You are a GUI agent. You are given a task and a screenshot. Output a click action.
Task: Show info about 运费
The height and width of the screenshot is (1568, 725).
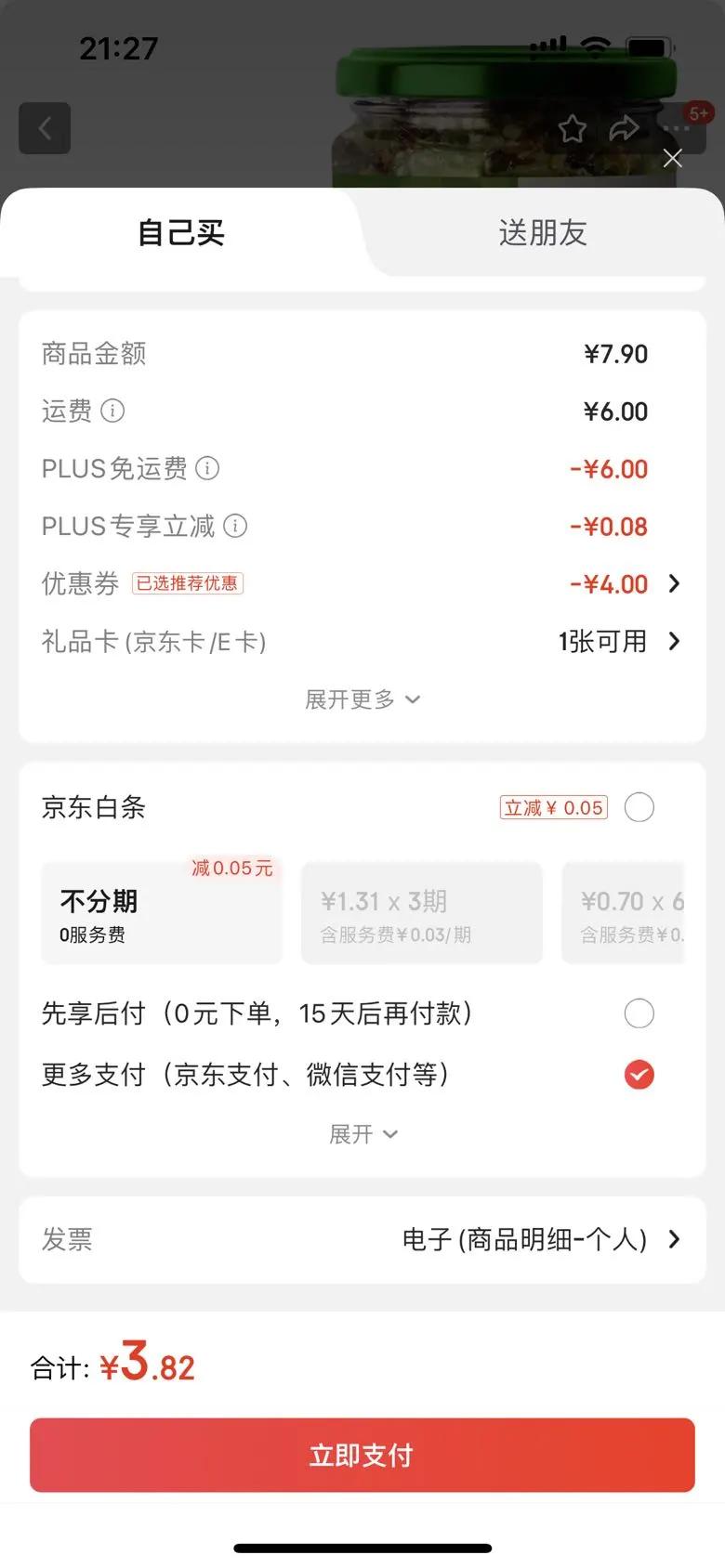click(112, 411)
